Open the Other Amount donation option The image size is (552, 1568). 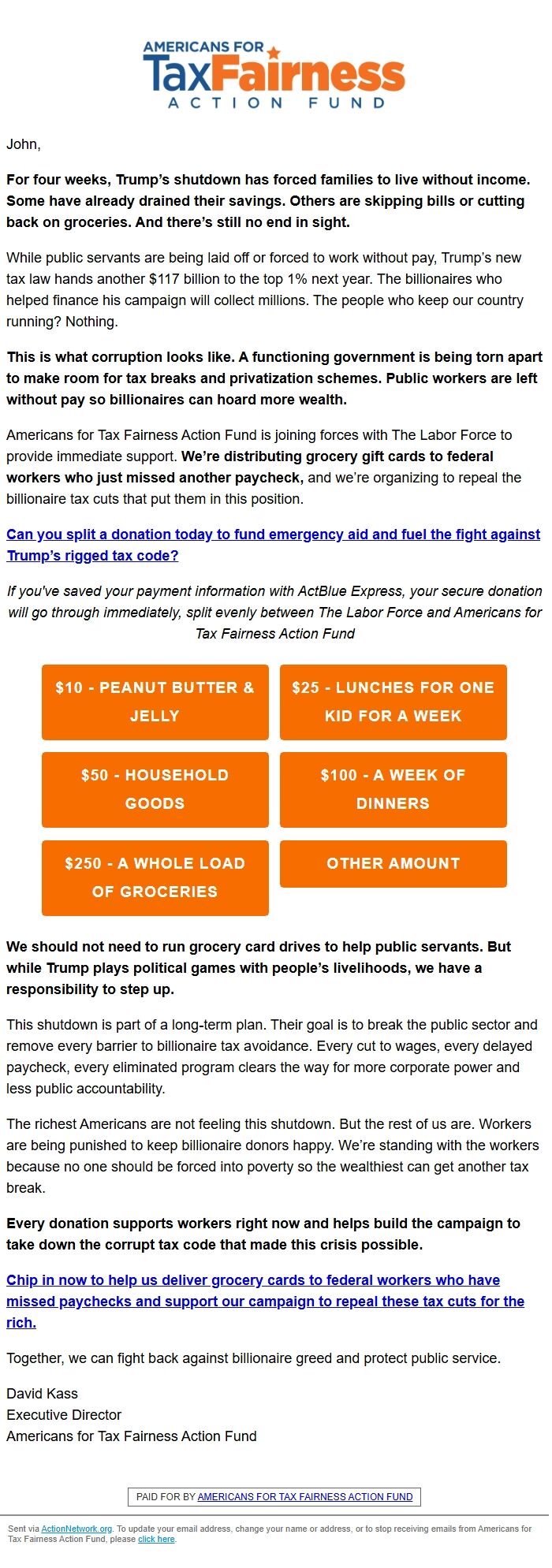click(393, 863)
